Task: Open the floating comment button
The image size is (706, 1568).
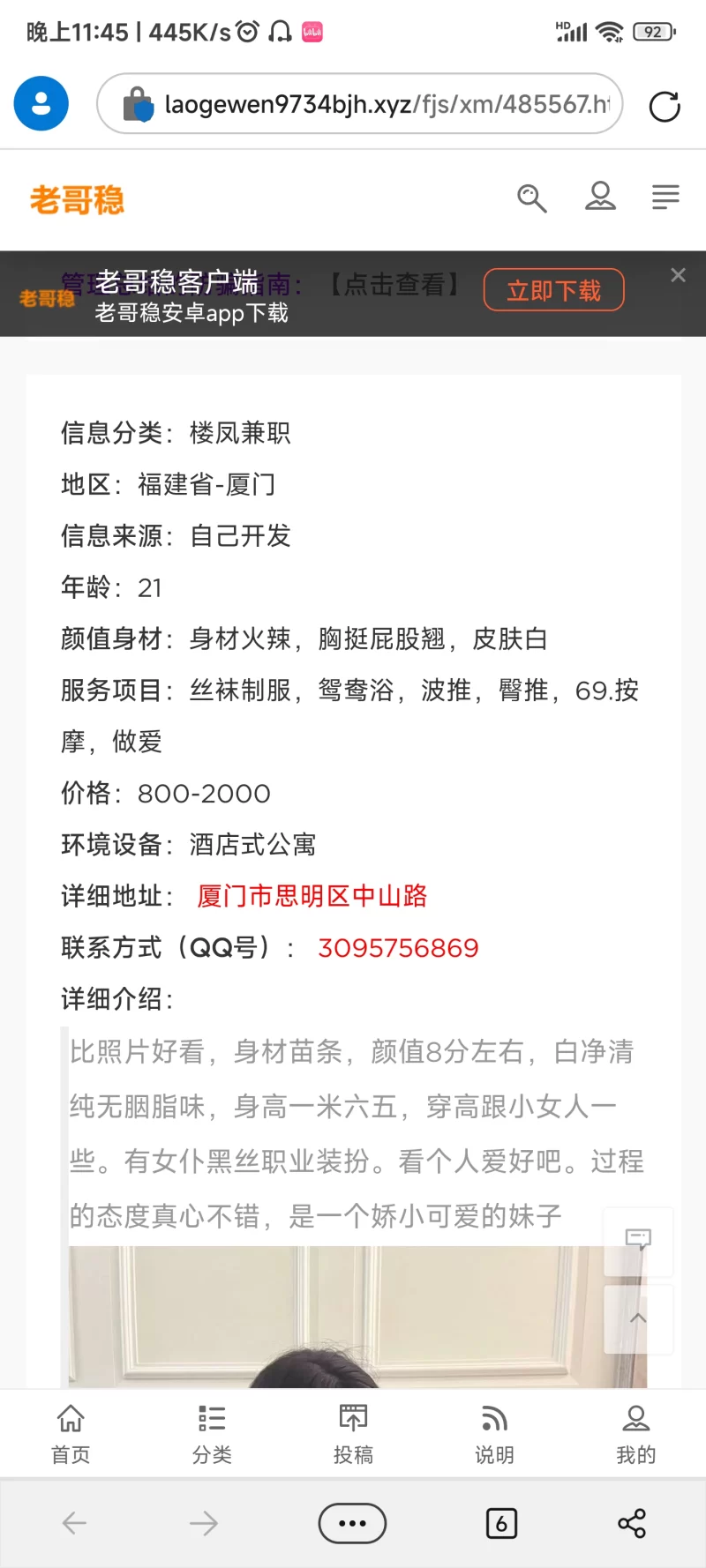Action: pyautogui.click(x=638, y=1241)
